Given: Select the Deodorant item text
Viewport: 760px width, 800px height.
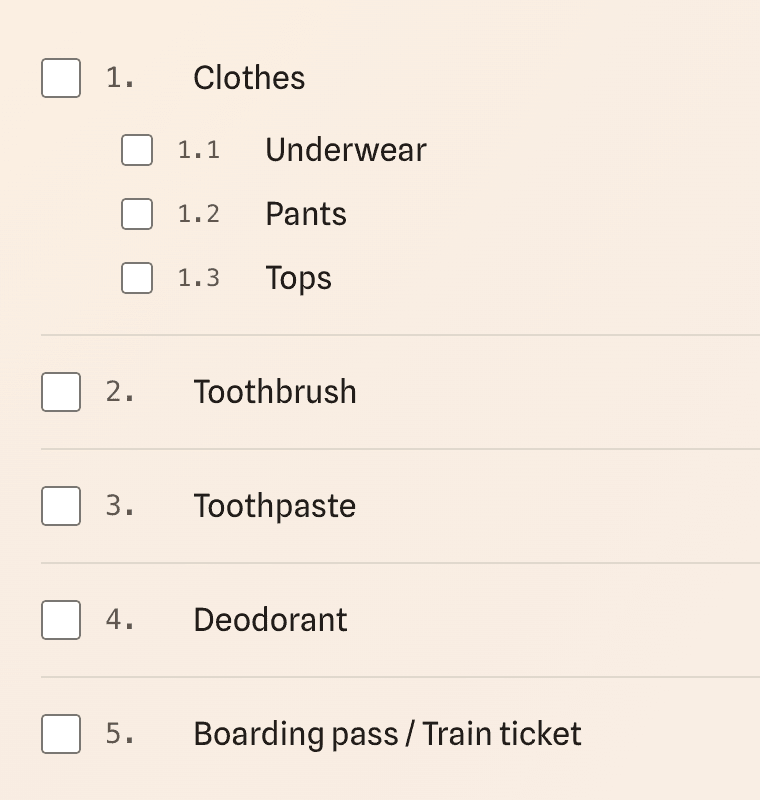Looking at the screenshot, I should [x=270, y=620].
